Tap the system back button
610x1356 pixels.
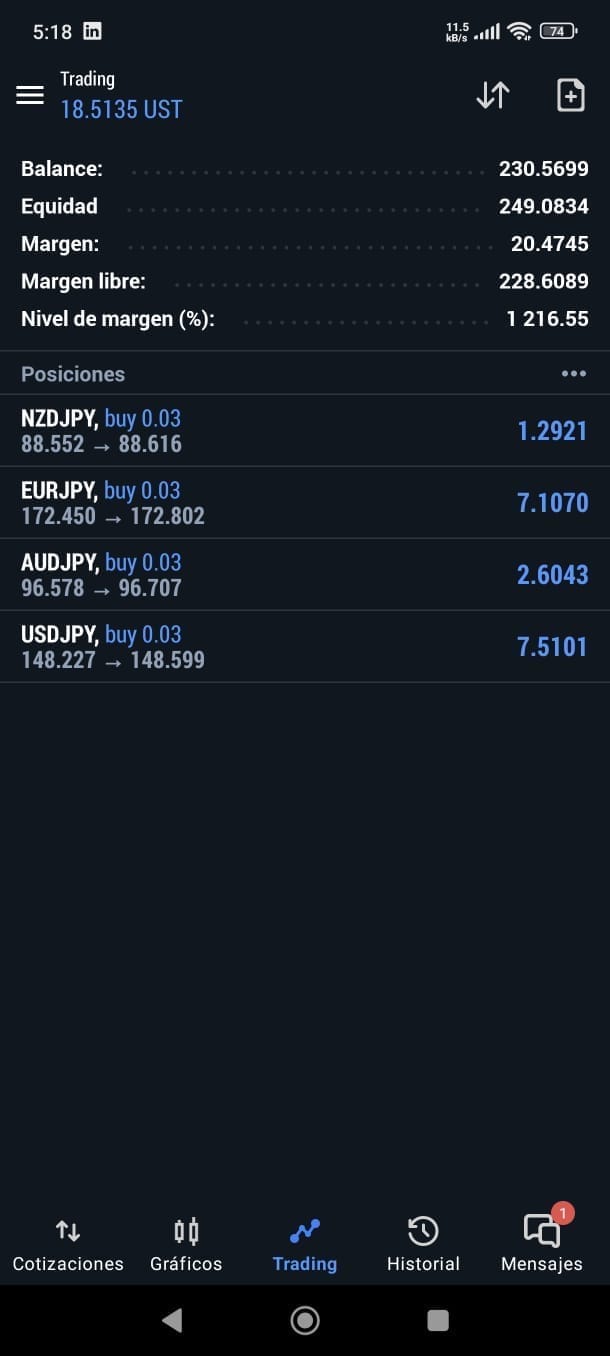click(x=172, y=1321)
